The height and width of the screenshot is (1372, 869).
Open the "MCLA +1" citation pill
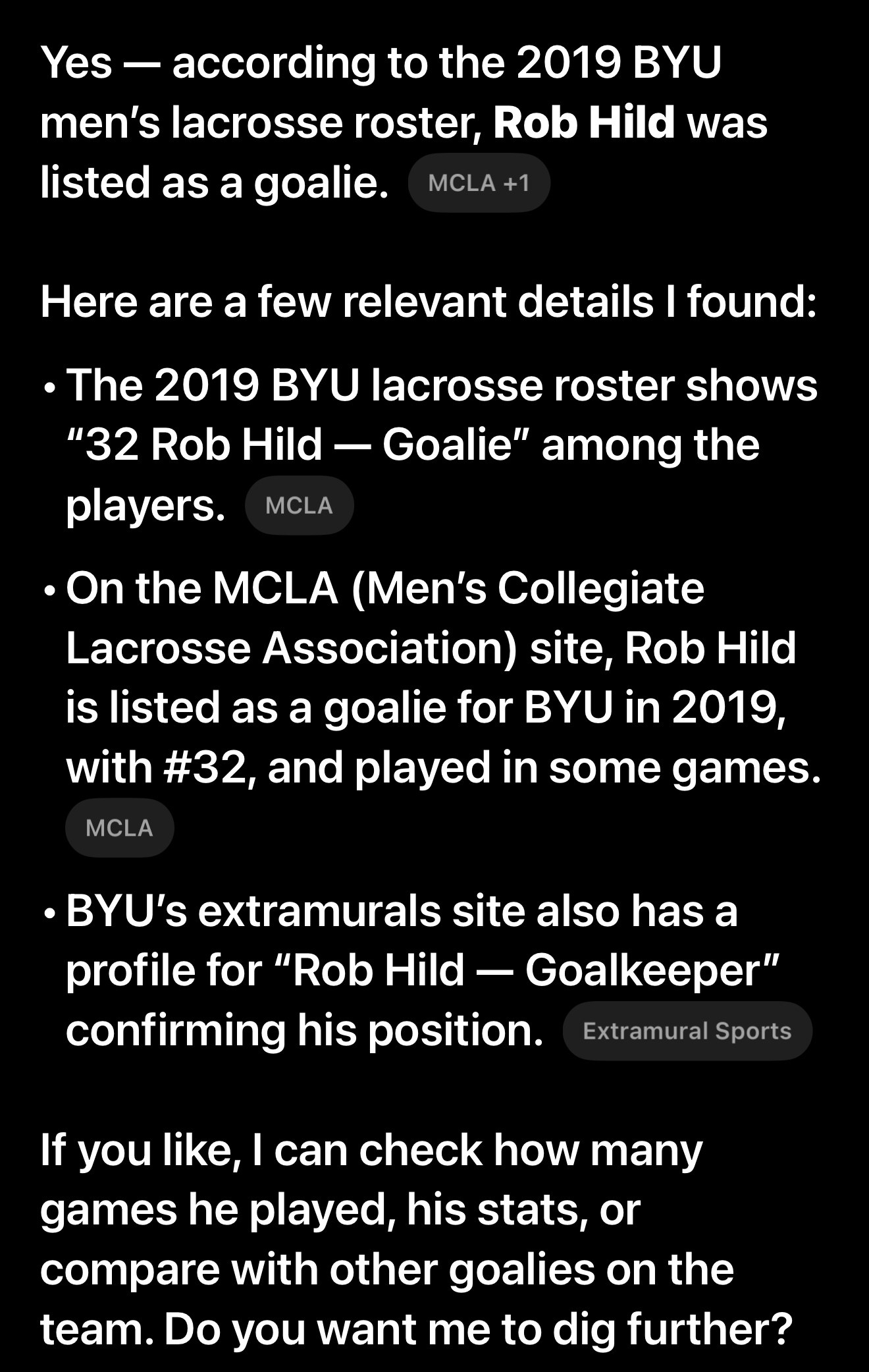tap(480, 182)
